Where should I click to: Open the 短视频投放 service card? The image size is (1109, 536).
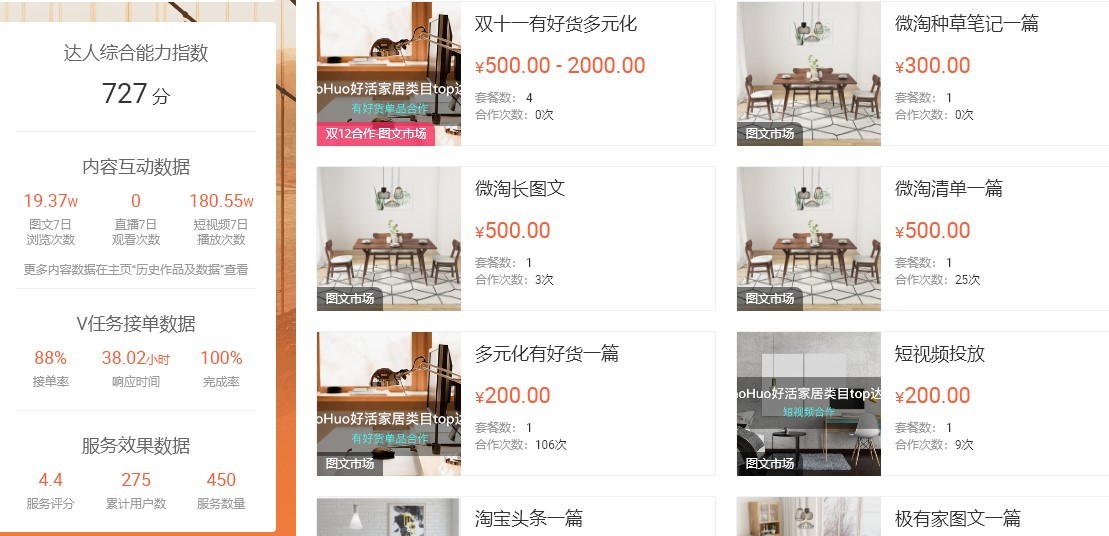point(939,354)
